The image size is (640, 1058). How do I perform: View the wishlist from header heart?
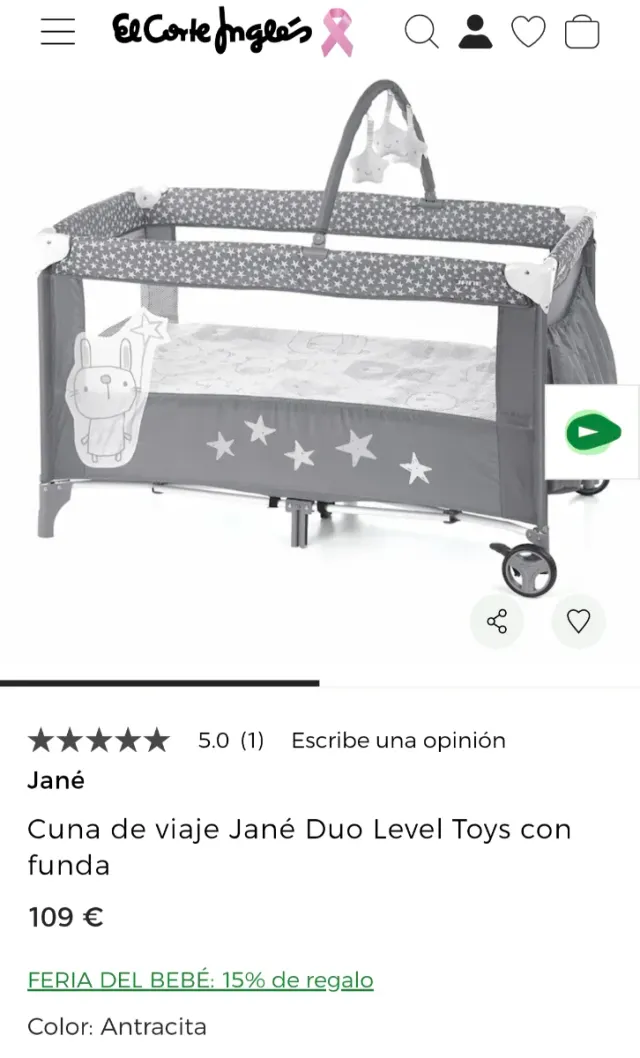tap(528, 33)
